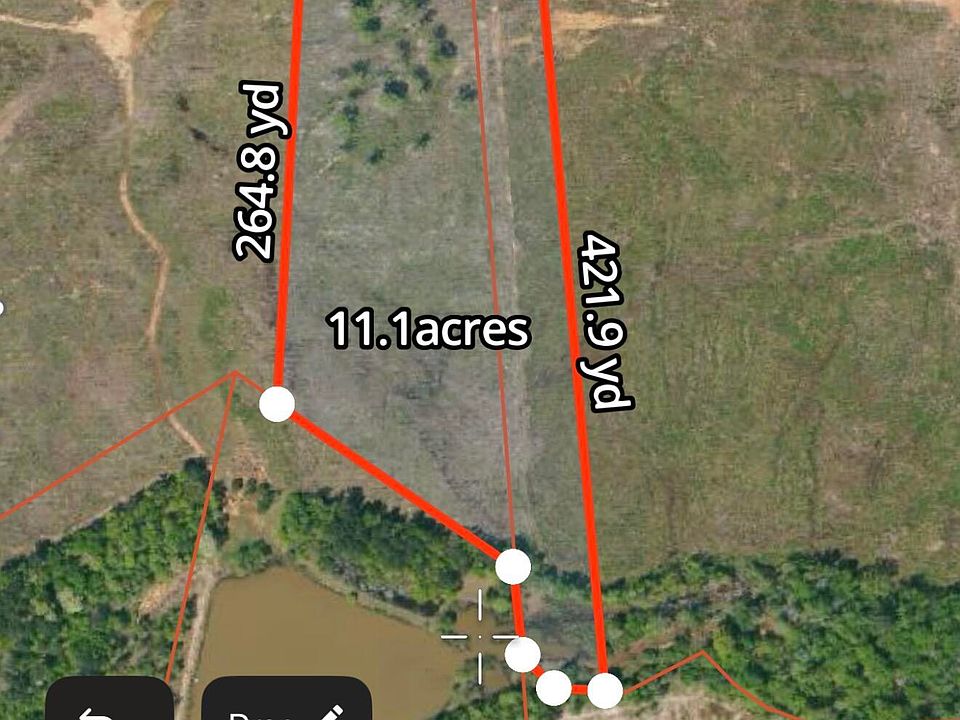This screenshot has height=720, width=960.
Task: Select the vertex below the 264.8 yd line
Action: tap(277, 404)
